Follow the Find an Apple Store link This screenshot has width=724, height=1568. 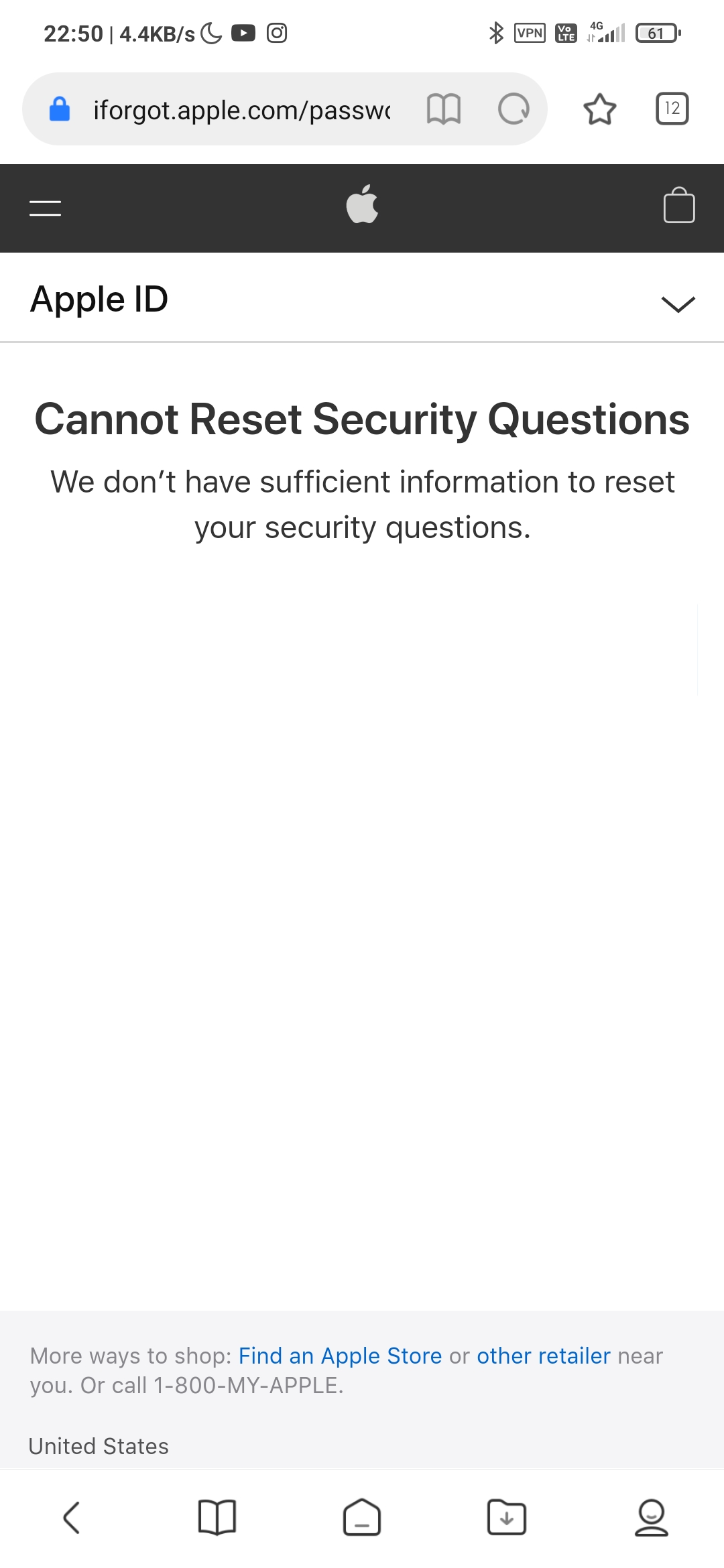pyautogui.click(x=340, y=1356)
